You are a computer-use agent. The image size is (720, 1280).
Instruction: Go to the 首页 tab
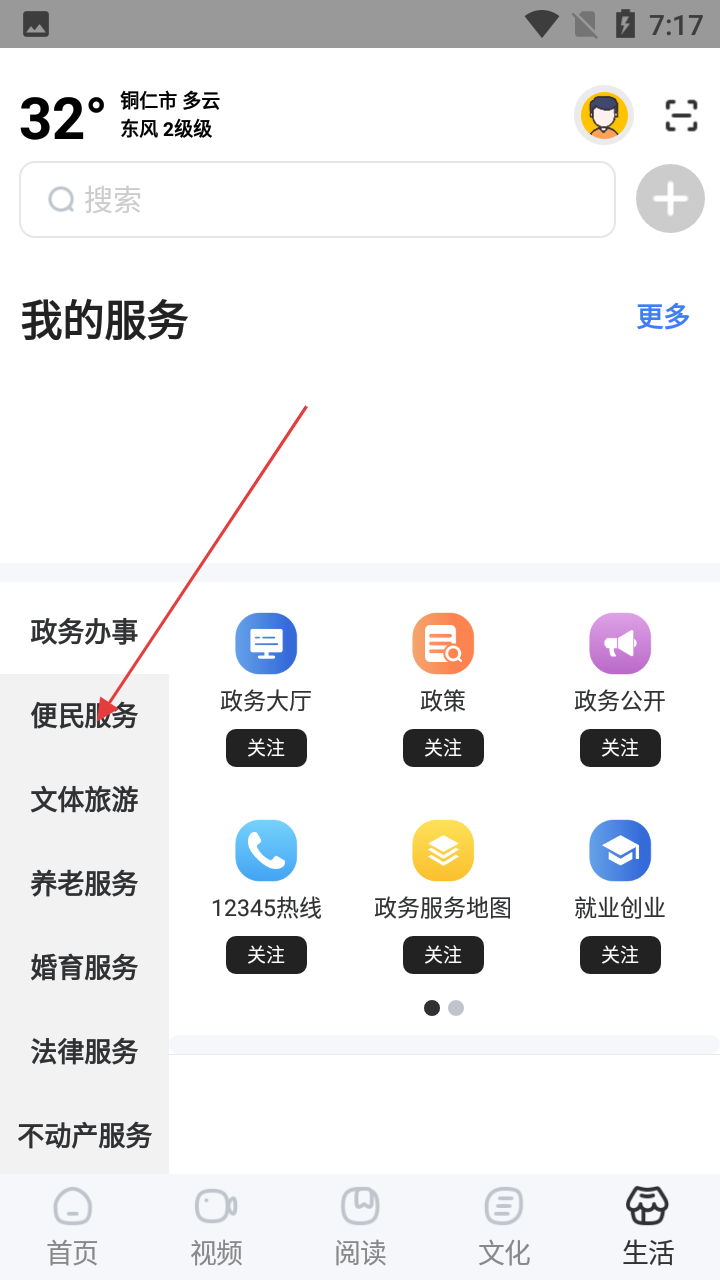point(72,1226)
